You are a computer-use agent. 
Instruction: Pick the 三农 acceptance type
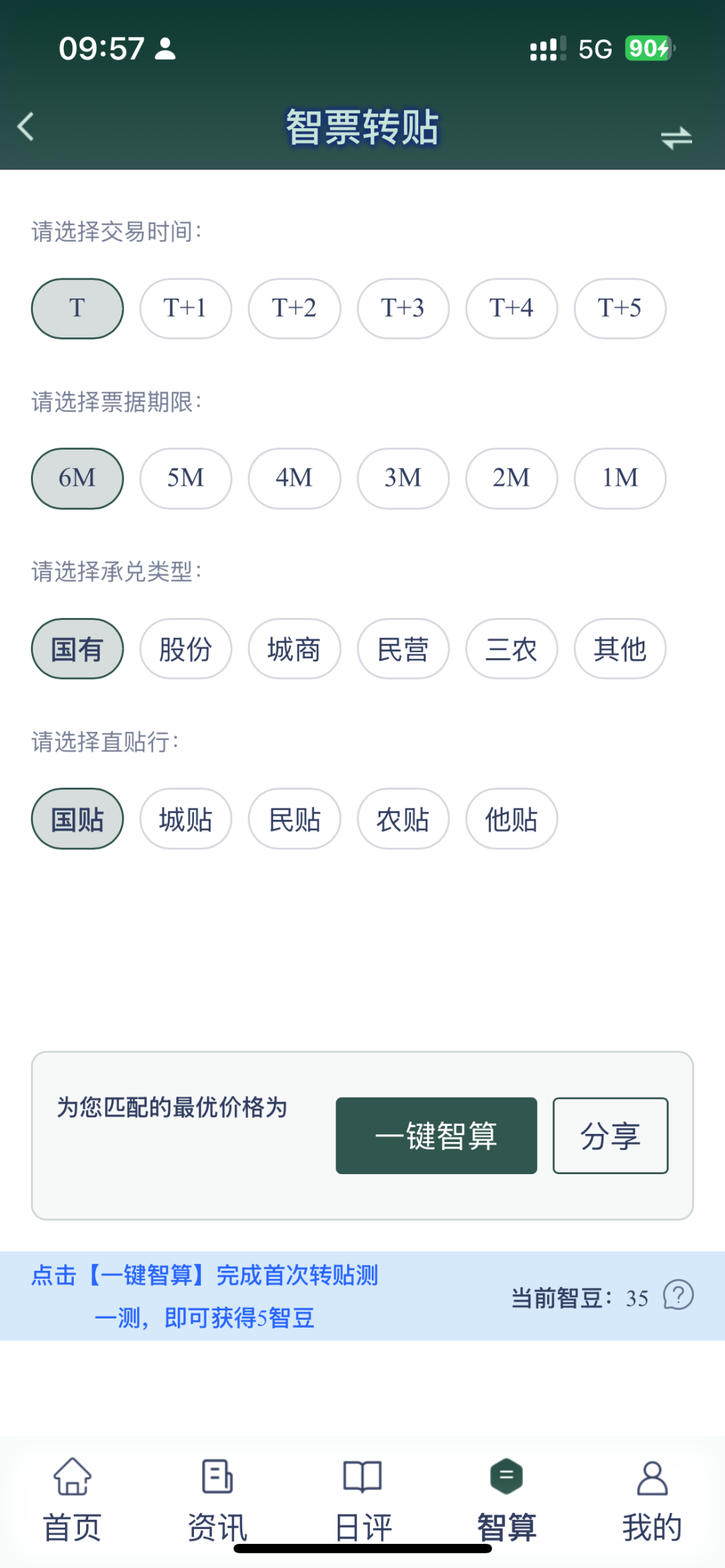pyautogui.click(x=512, y=649)
